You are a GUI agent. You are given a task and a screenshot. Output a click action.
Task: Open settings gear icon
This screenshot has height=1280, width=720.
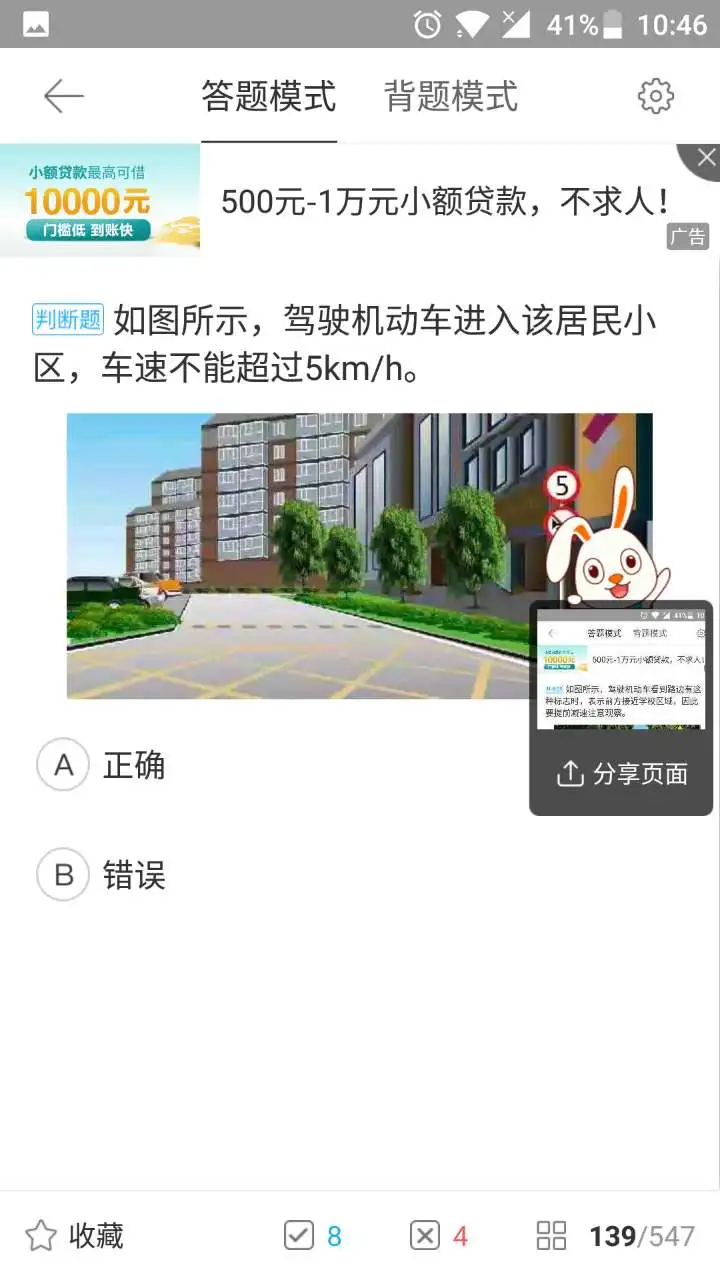656,97
